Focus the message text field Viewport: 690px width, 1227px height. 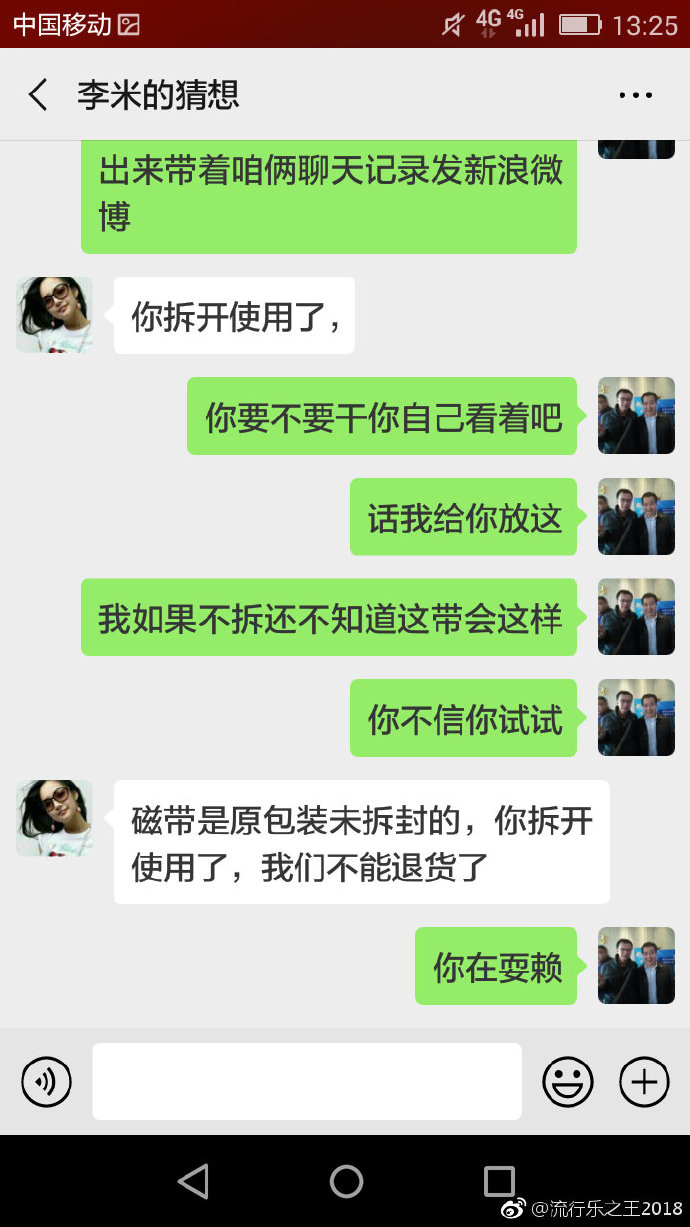pyautogui.click(x=307, y=1081)
